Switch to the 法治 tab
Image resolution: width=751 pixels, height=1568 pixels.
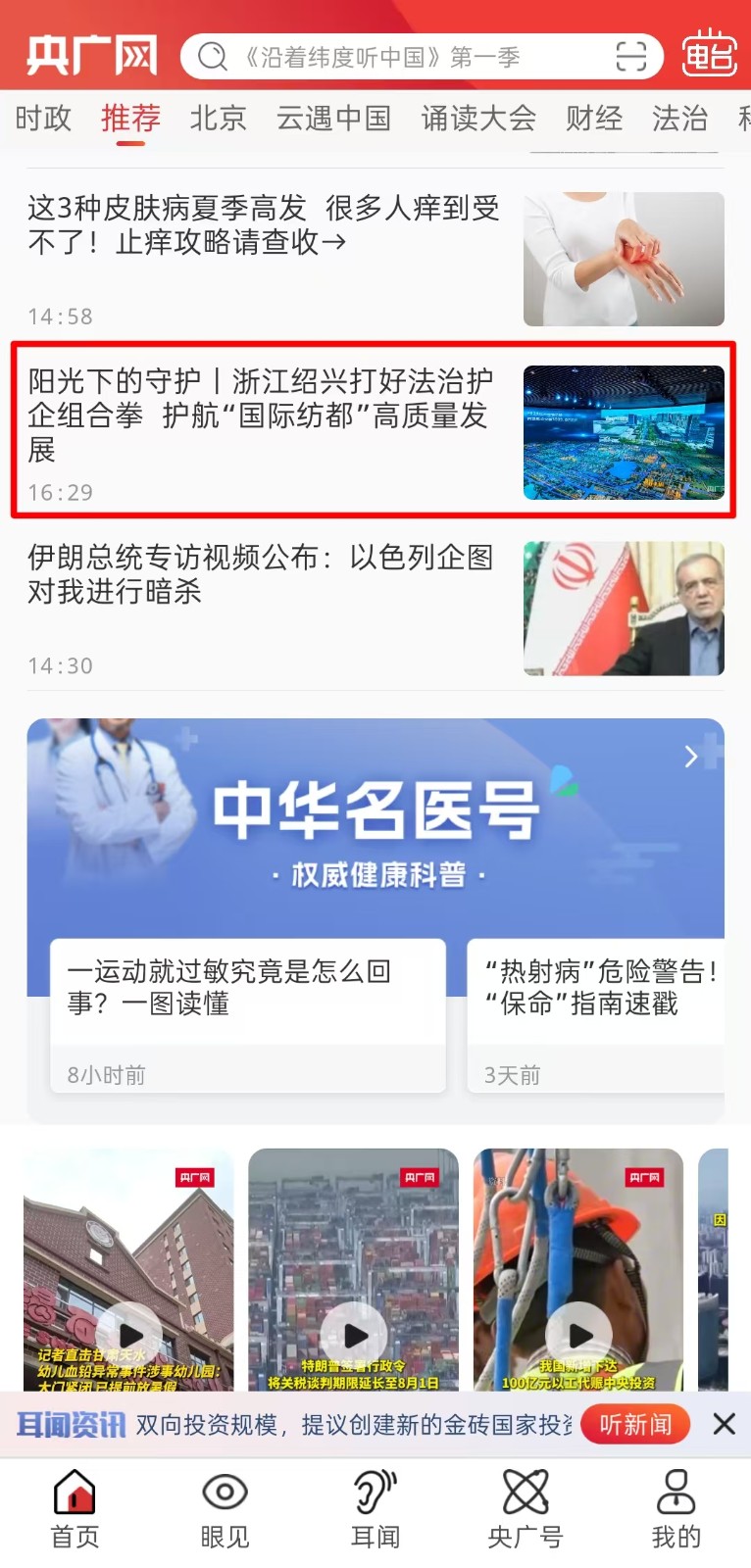679,119
